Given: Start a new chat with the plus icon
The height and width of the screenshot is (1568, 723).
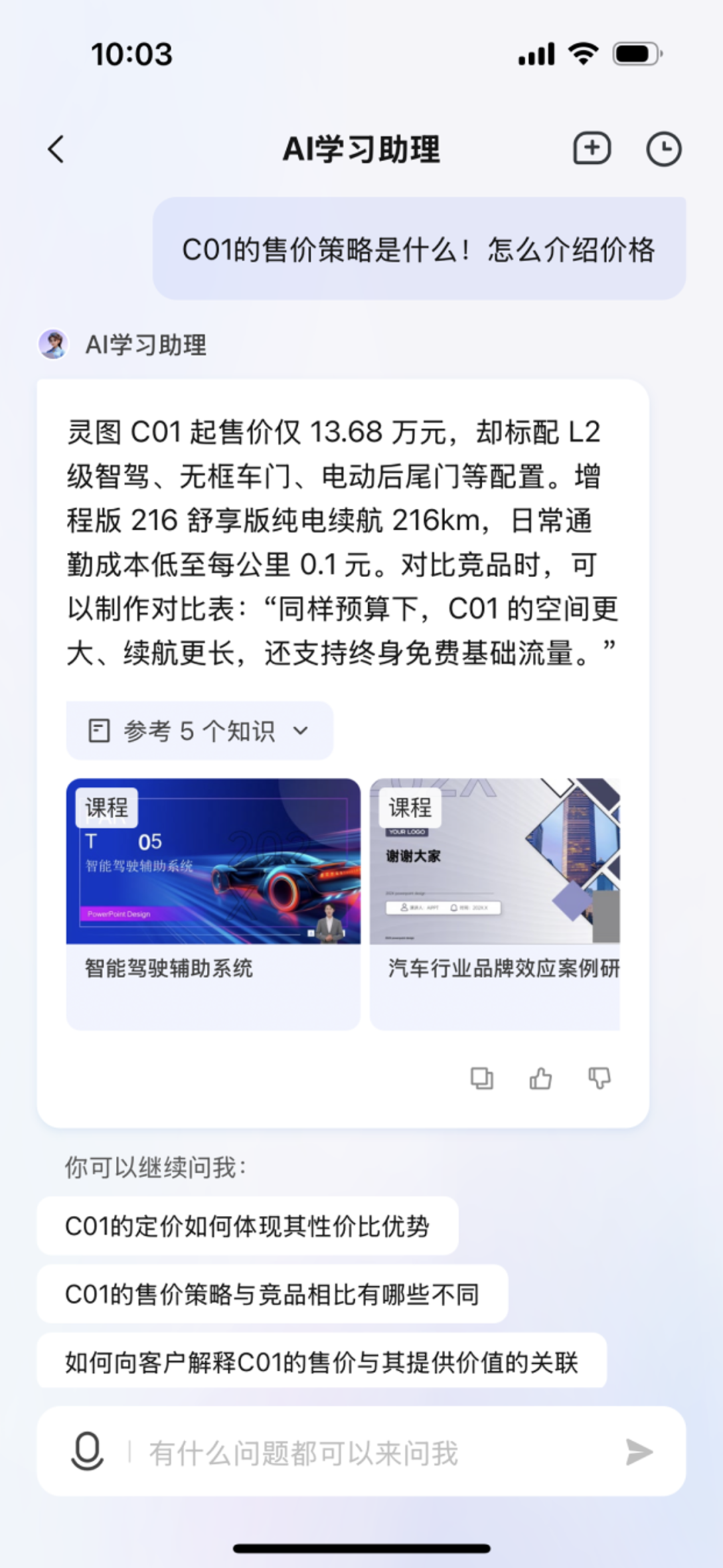Looking at the screenshot, I should [592, 149].
